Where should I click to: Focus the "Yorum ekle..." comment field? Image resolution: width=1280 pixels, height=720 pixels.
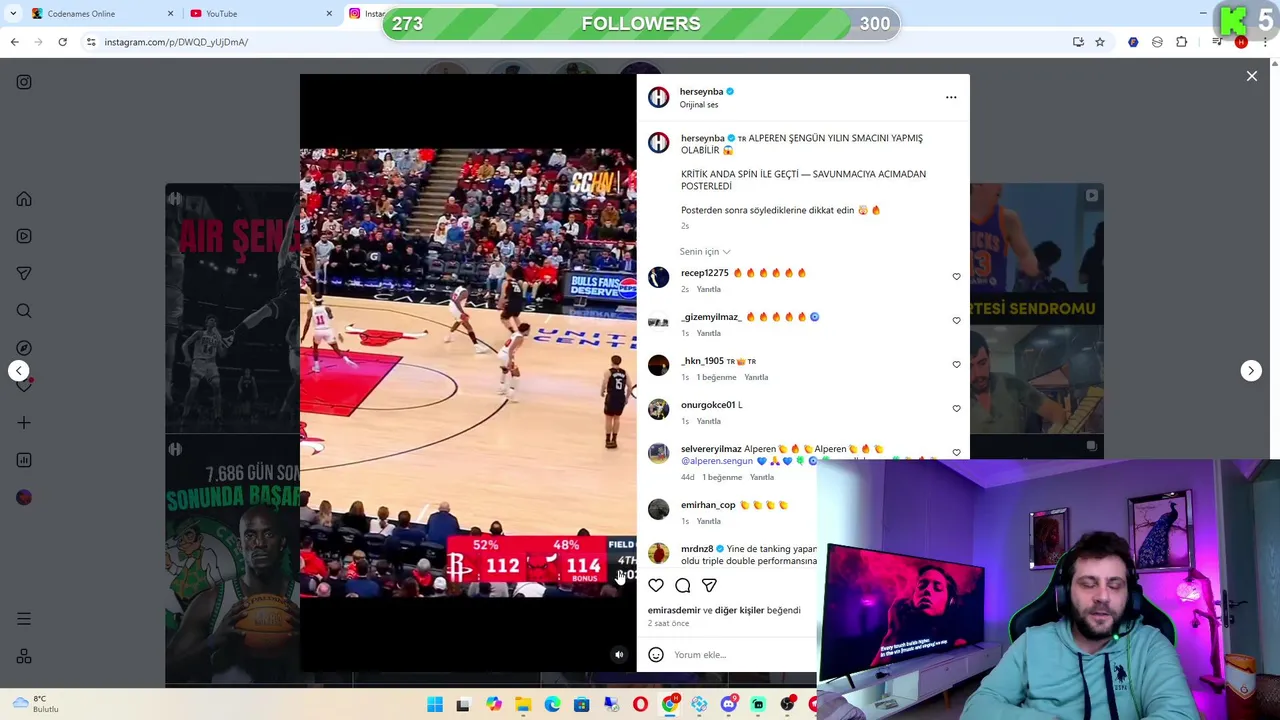pos(740,655)
